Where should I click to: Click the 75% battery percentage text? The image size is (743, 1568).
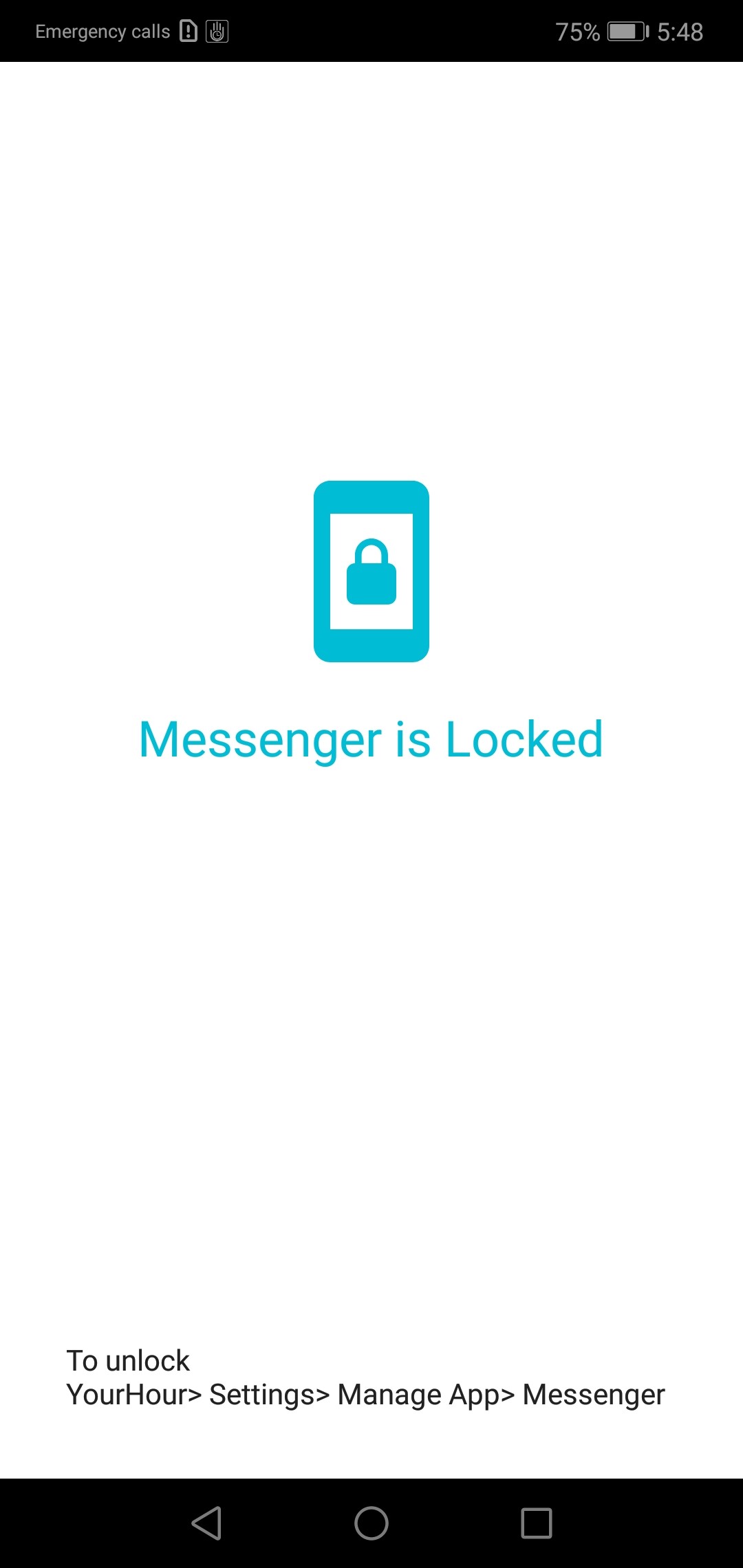[577, 31]
